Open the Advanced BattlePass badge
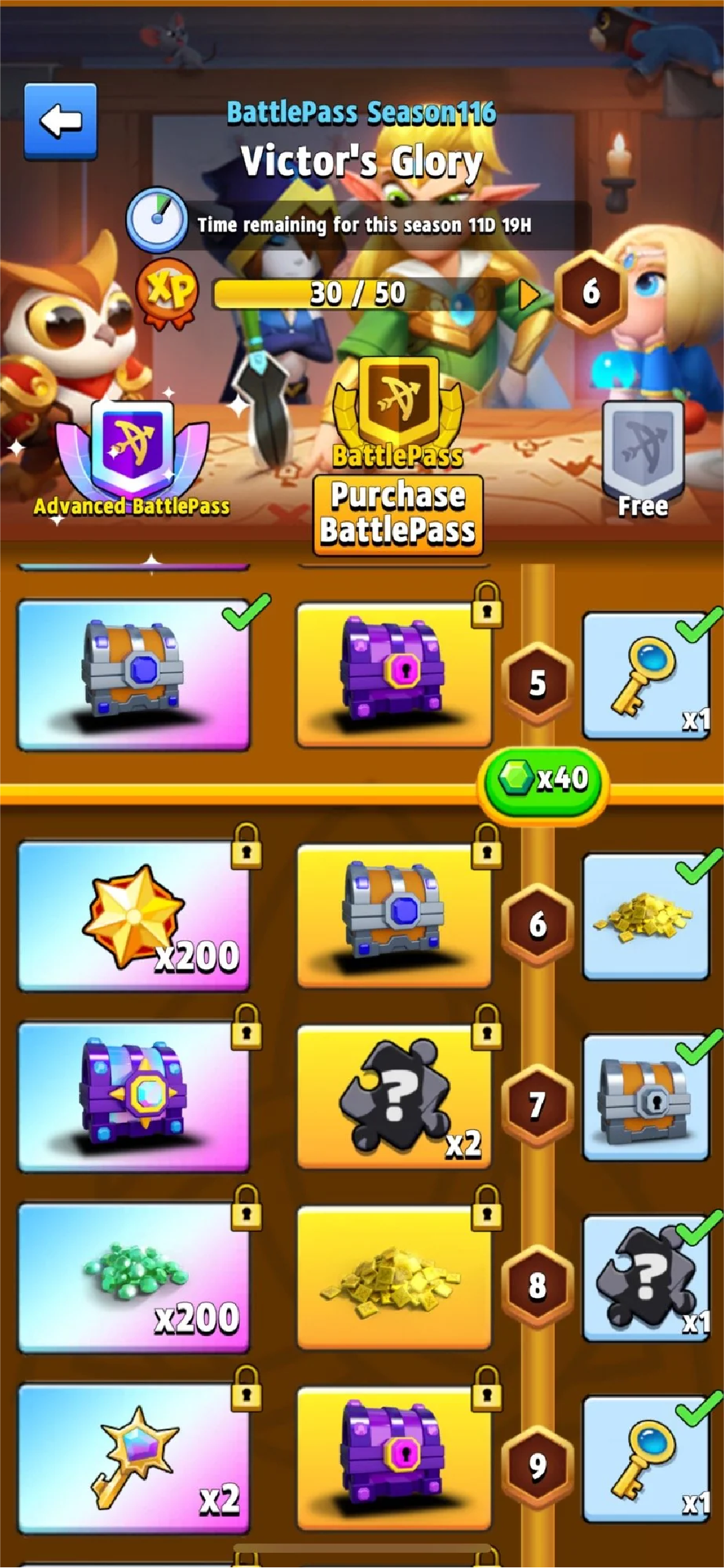The height and width of the screenshot is (1568, 724). pyautogui.click(x=132, y=458)
